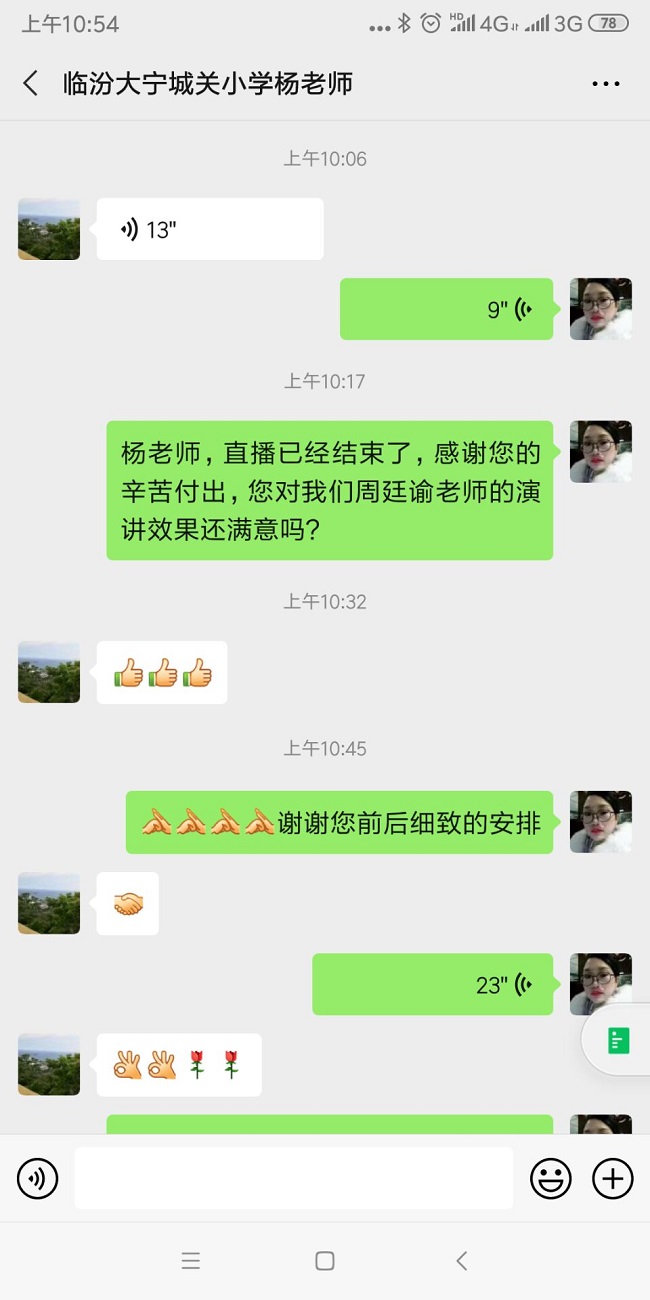Screen dimensions: 650x1300
Task: Tap the green floating document button
Action: 619,1041
